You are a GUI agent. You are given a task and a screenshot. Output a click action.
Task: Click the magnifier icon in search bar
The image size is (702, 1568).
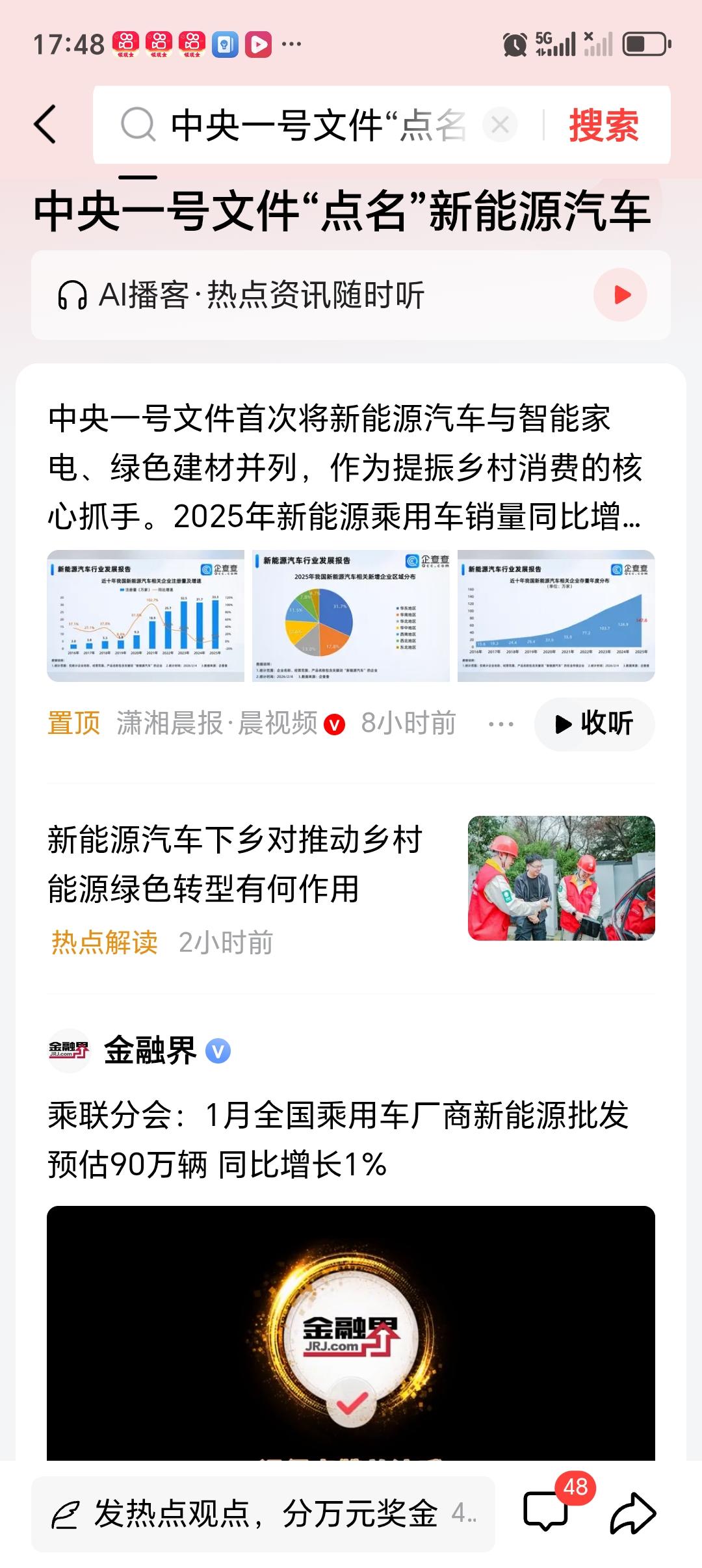[136, 124]
